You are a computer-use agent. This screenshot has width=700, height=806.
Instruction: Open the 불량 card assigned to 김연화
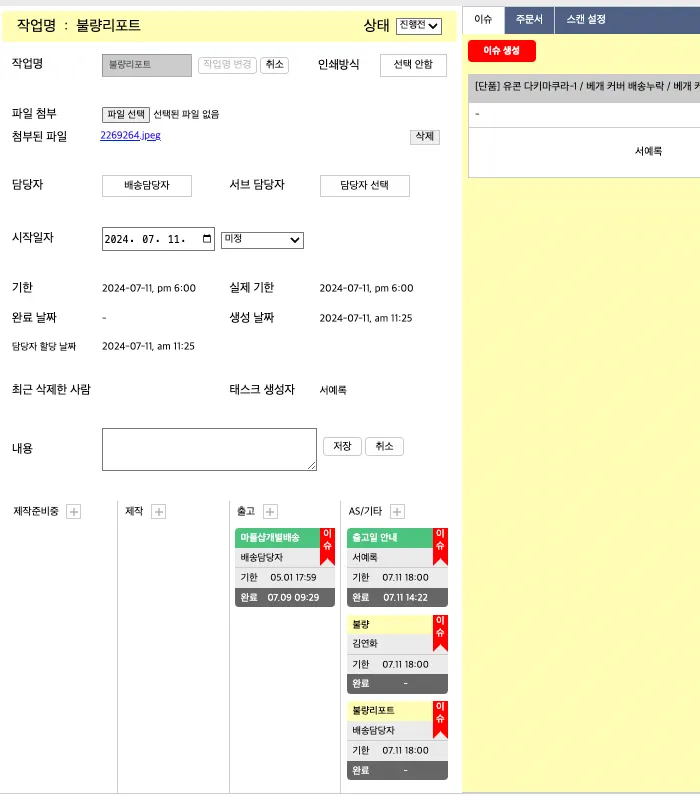pyautogui.click(x=388, y=624)
